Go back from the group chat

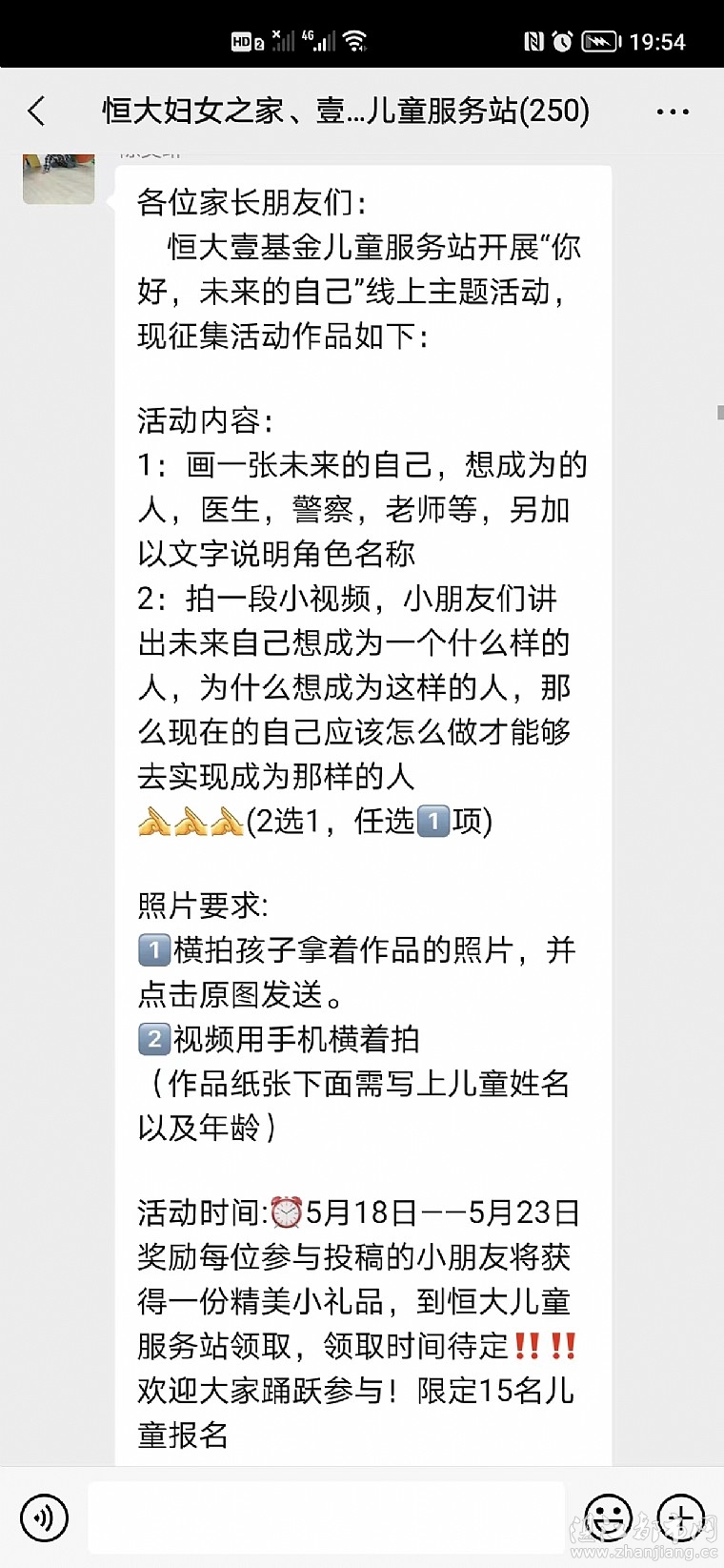pyautogui.click(x=37, y=112)
